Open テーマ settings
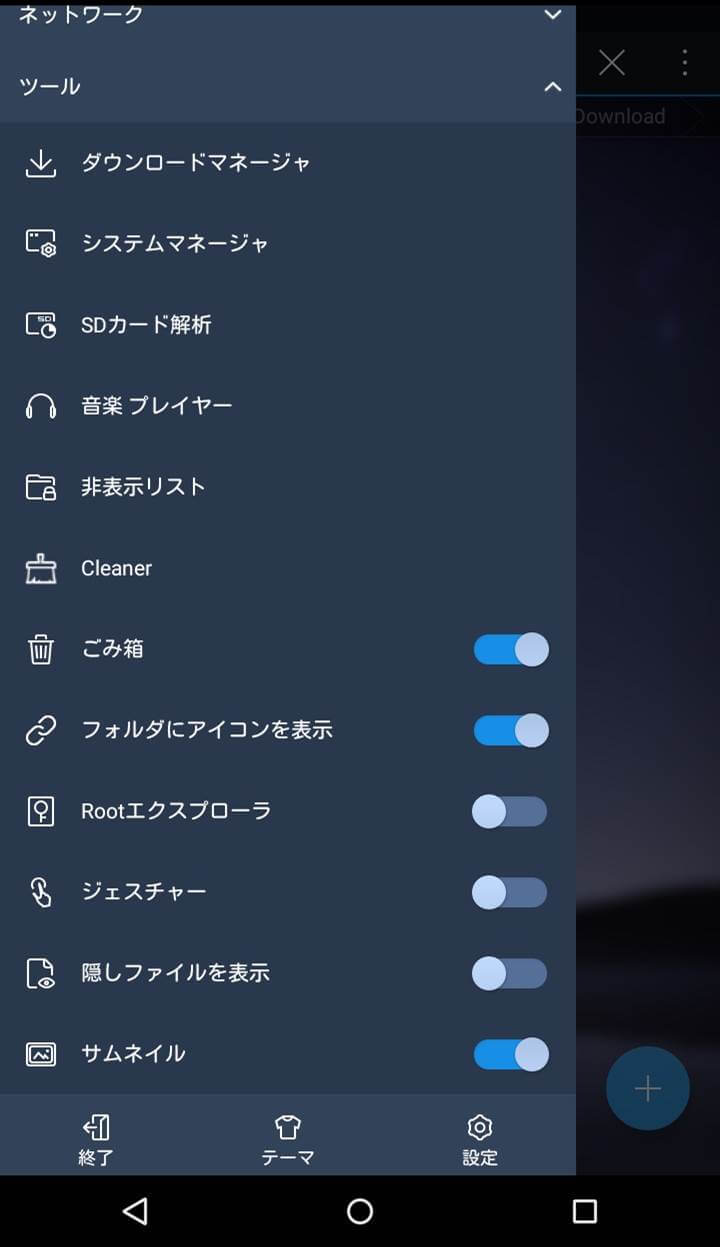Image resolution: width=720 pixels, height=1247 pixels. [288, 1140]
